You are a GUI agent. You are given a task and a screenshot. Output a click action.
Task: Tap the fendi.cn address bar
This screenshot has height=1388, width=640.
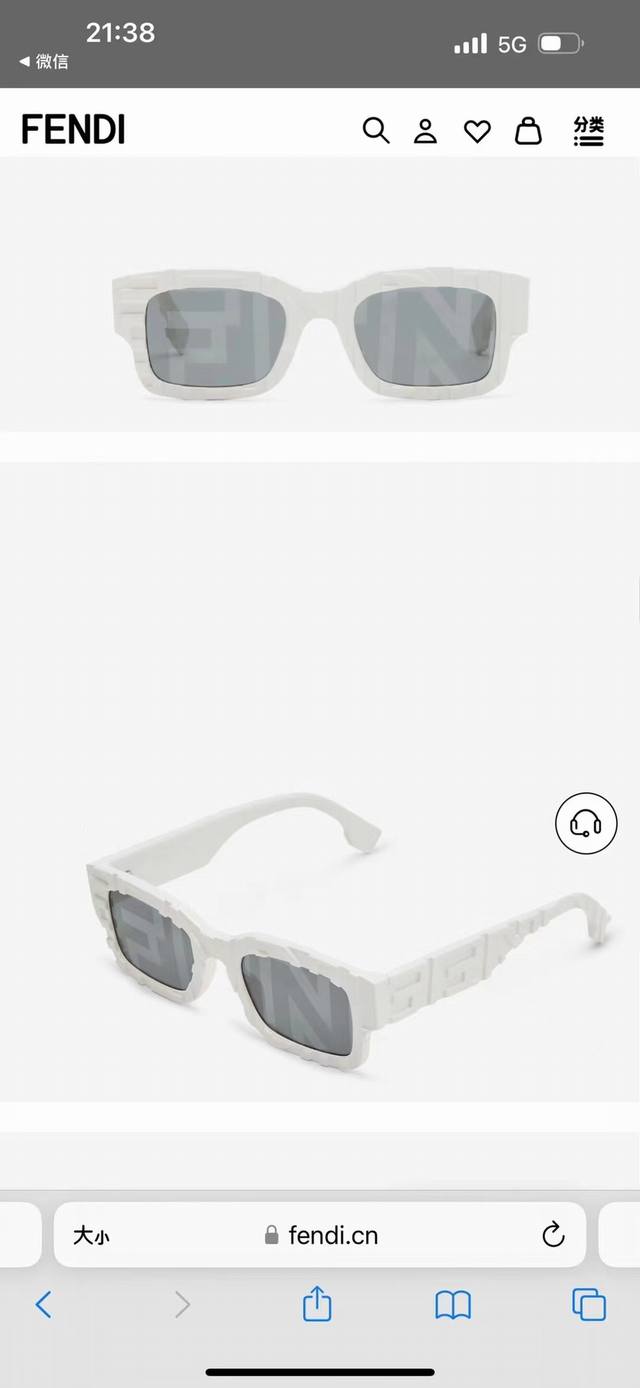[x=322, y=1236]
